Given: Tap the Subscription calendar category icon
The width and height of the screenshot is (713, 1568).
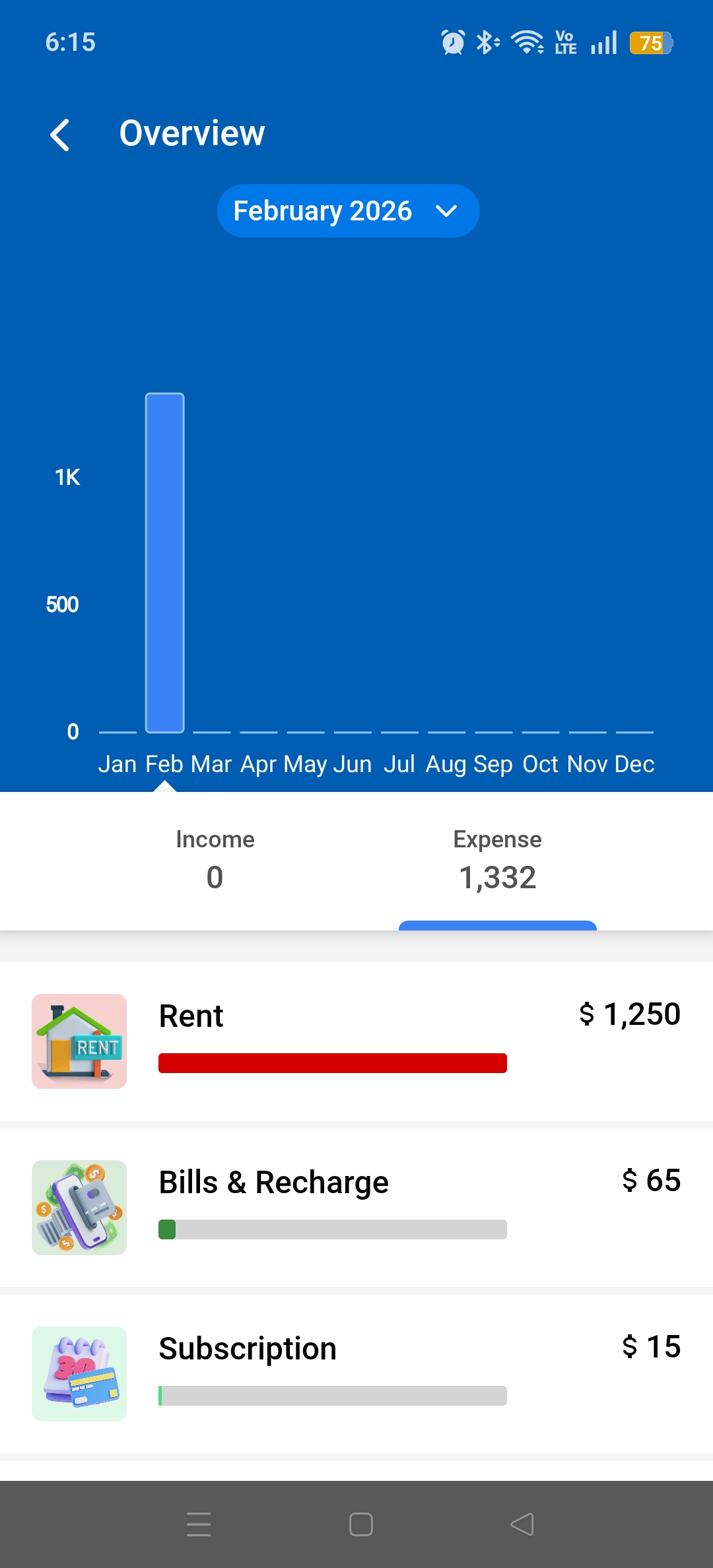Looking at the screenshot, I should click(x=79, y=1374).
